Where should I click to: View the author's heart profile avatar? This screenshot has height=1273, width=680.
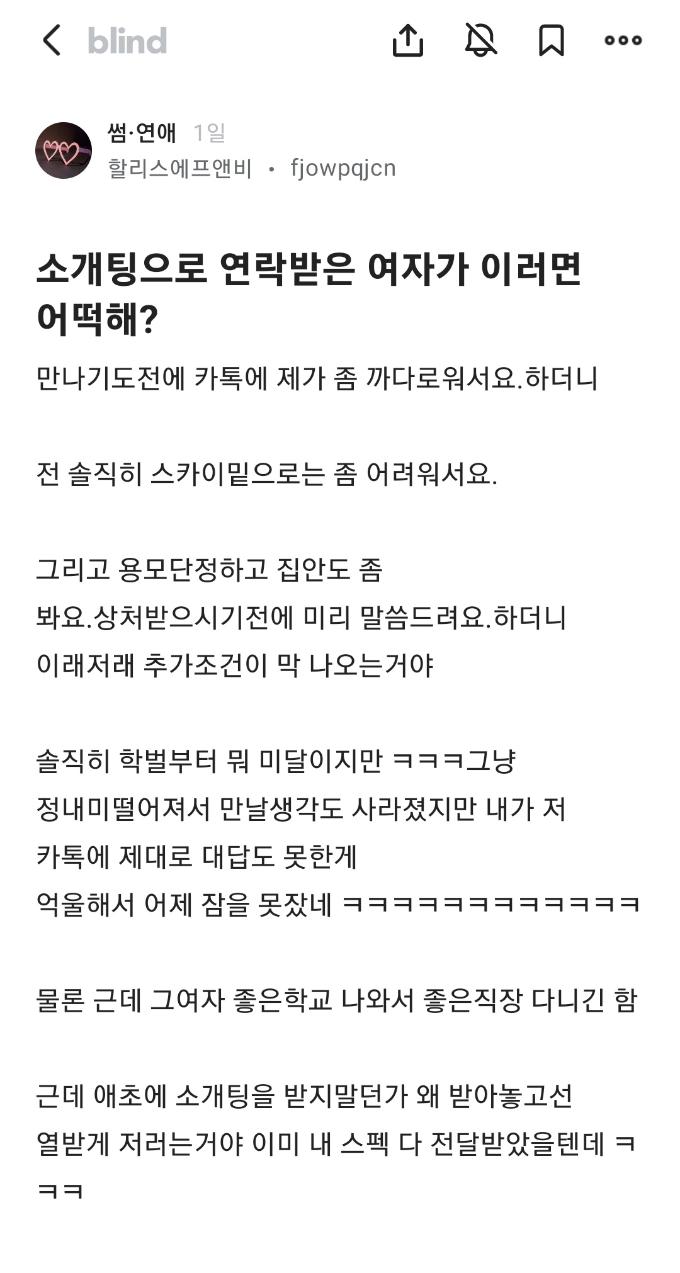pos(63,151)
